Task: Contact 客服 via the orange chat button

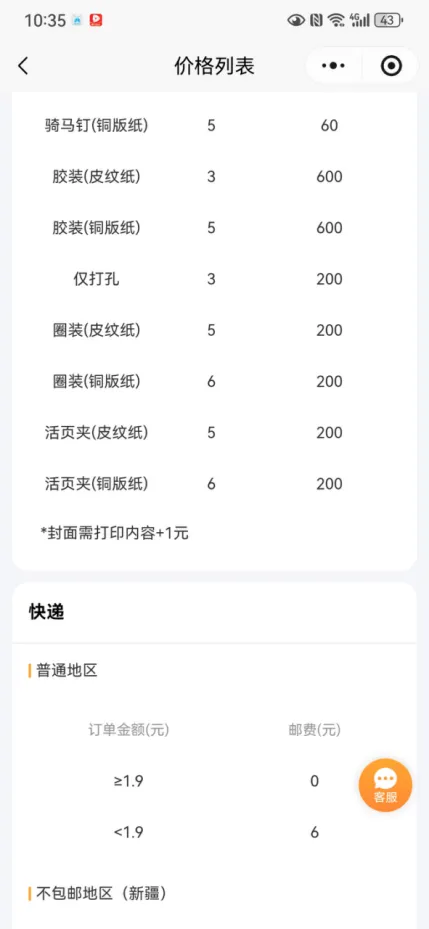Action: coord(385,785)
